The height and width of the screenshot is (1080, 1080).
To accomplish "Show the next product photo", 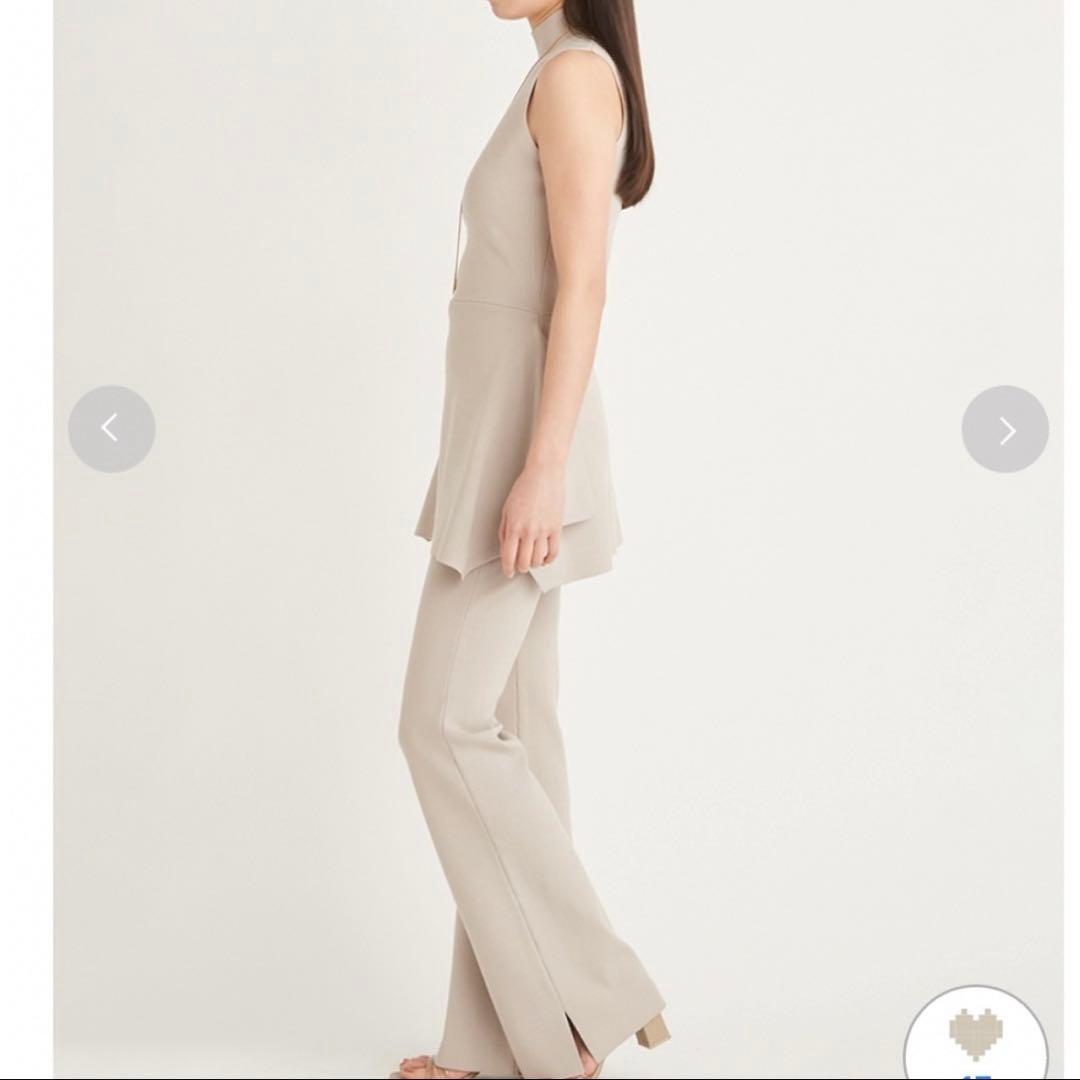I will [1005, 429].
